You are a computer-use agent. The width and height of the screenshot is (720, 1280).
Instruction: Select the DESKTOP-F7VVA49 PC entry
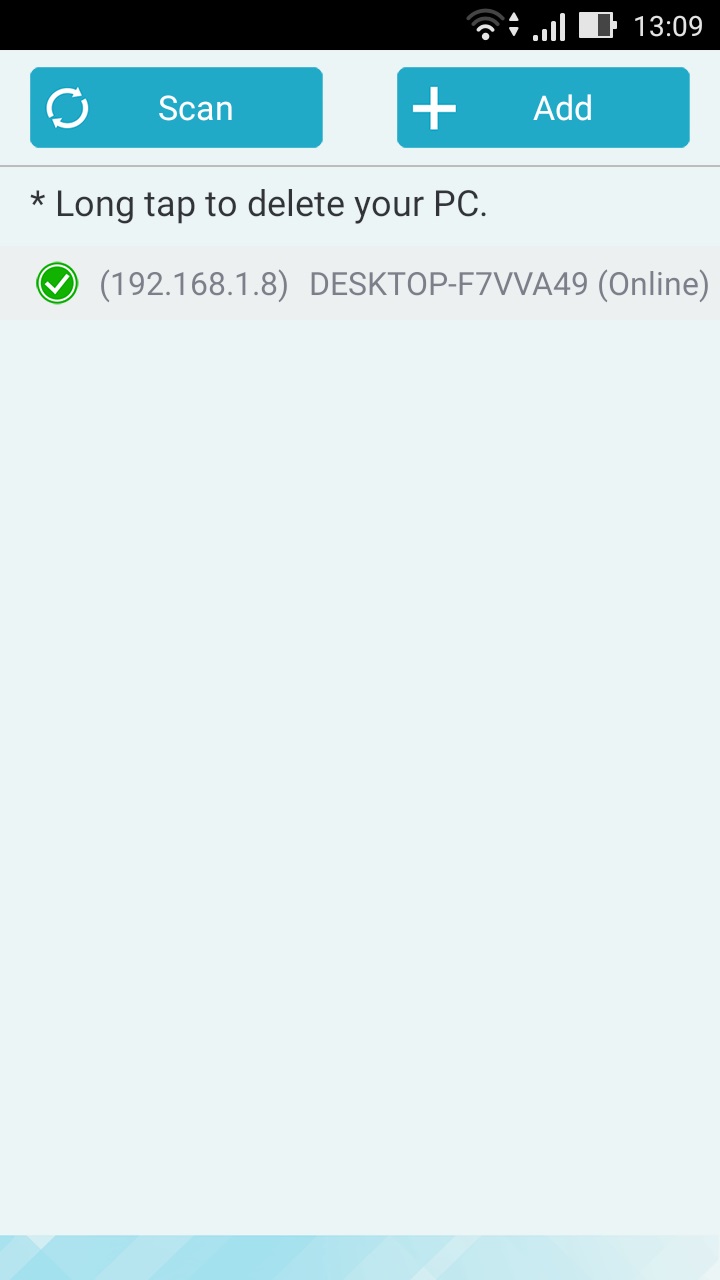coord(360,284)
